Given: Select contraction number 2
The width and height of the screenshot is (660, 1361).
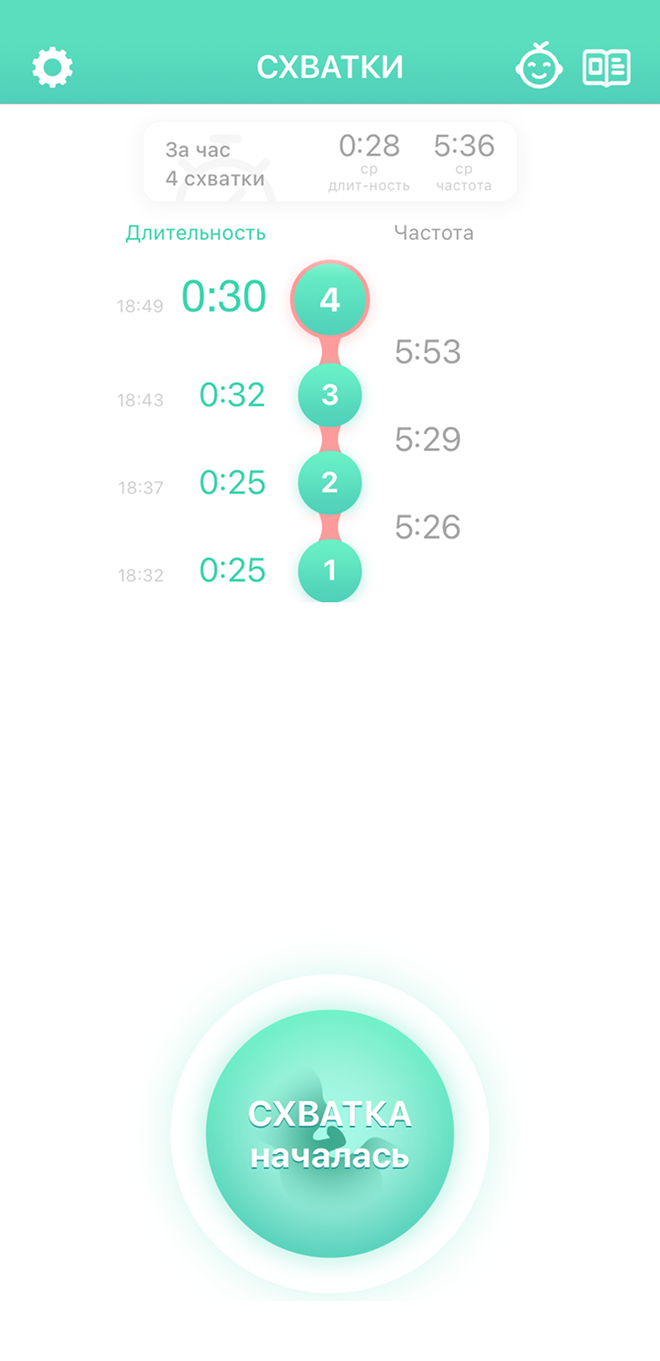Looking at the screenshot, I should (x=330, y=483).
